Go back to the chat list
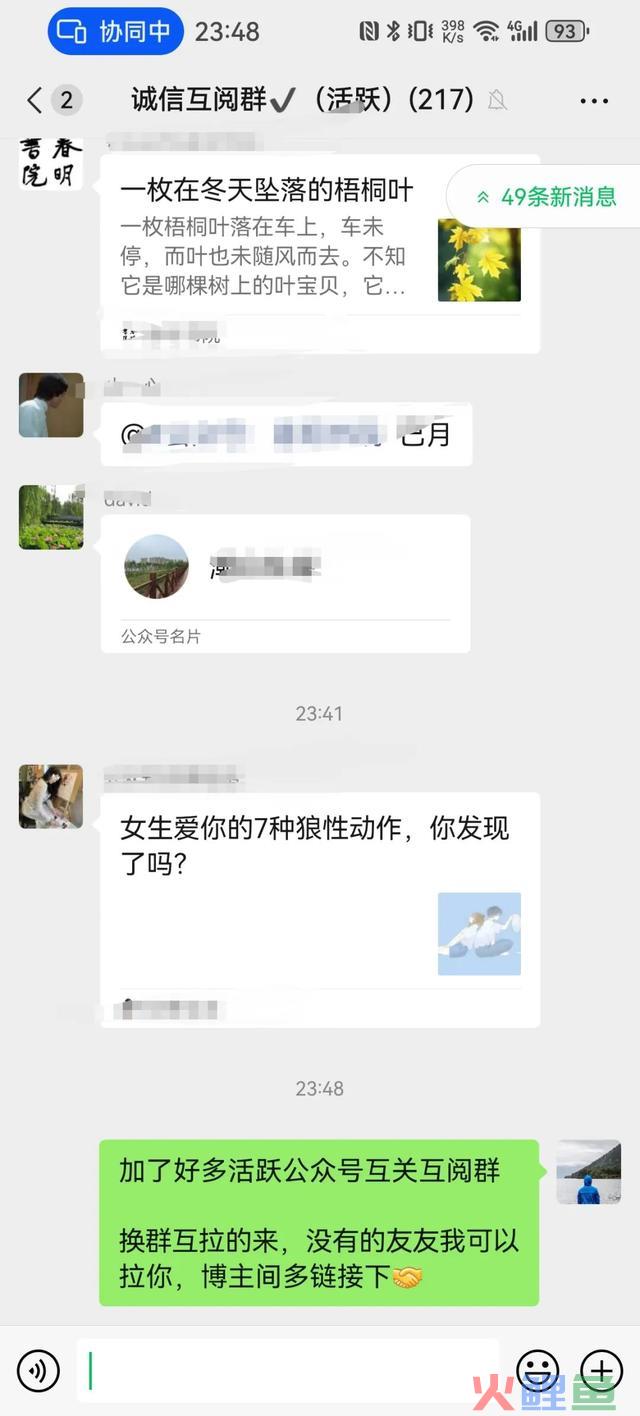 coord(36,100)
